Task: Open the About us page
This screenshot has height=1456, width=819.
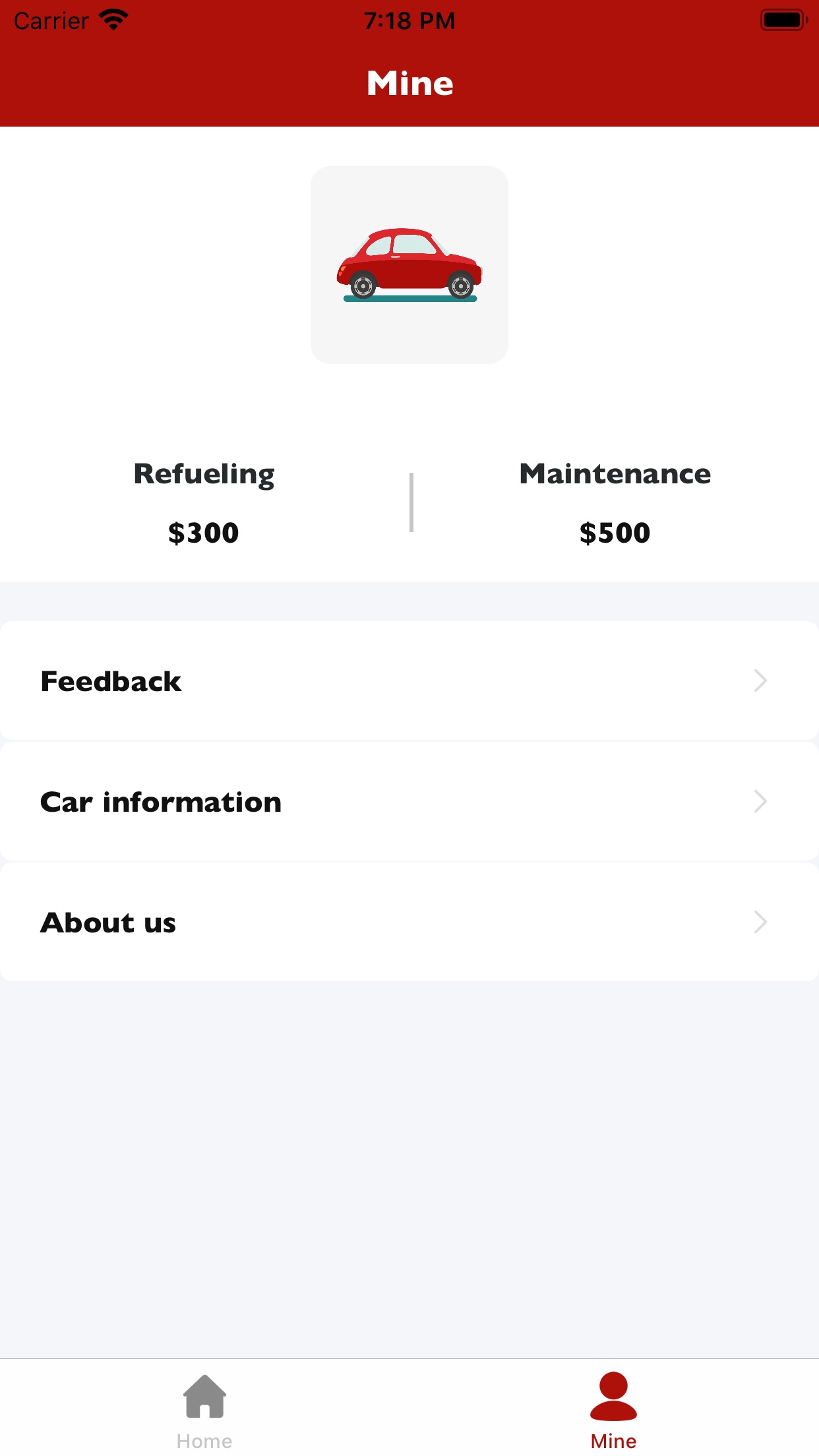Action: tap(409, 922)
